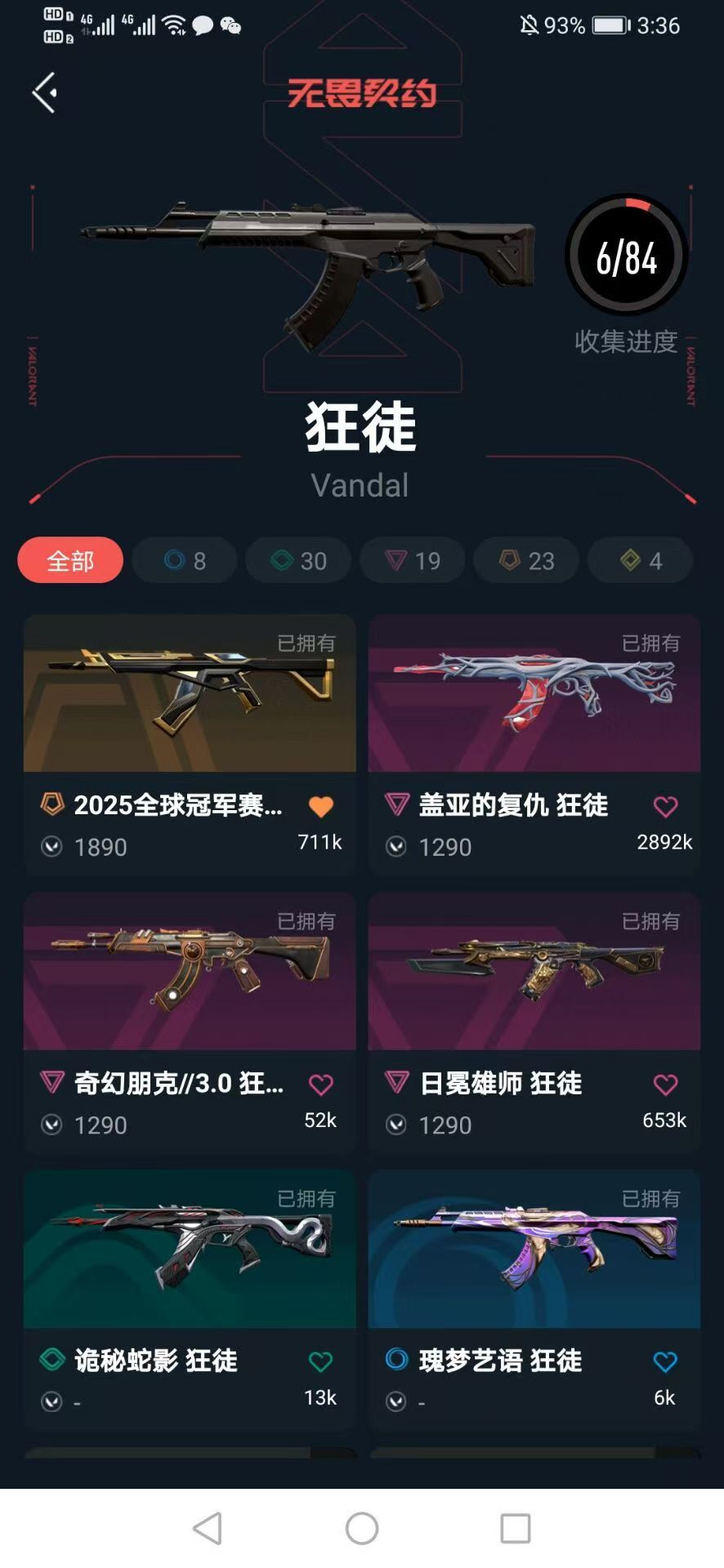Unfavorite the 2025全球冠军赛 skin
This screenshot has width=724, height=1568.
(x=321, y=805)
